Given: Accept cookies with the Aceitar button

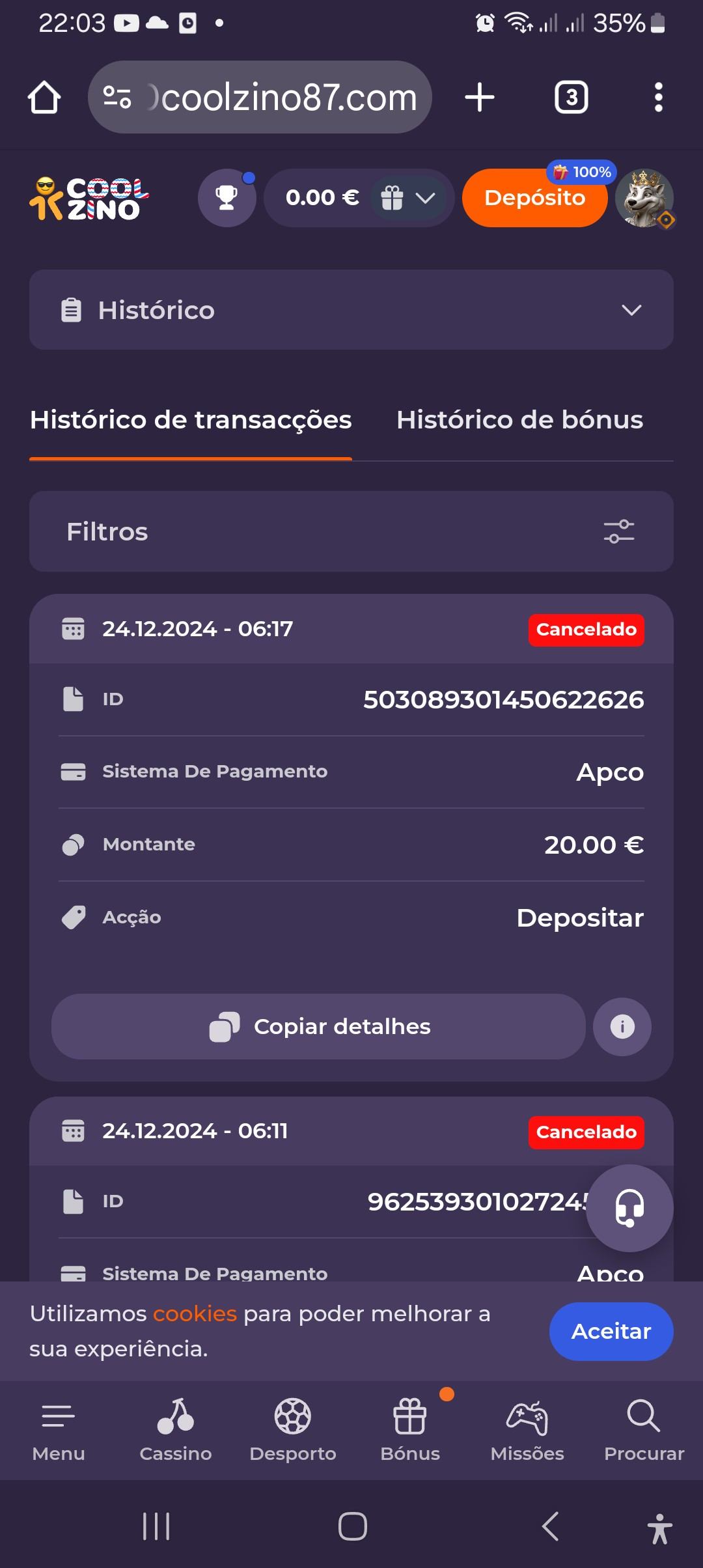Looking at the screenshot, I should (x=611, y=1331).
